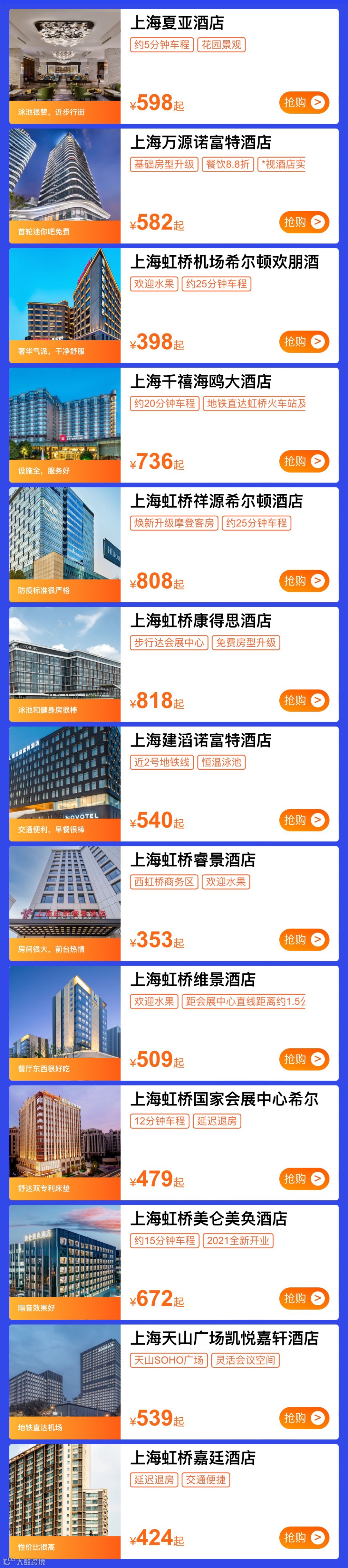Tap 抢购 for 上海虹桥美仑美奂酒店
The height and width of the screenshot is (1568, 348).
click(304, 1298)
